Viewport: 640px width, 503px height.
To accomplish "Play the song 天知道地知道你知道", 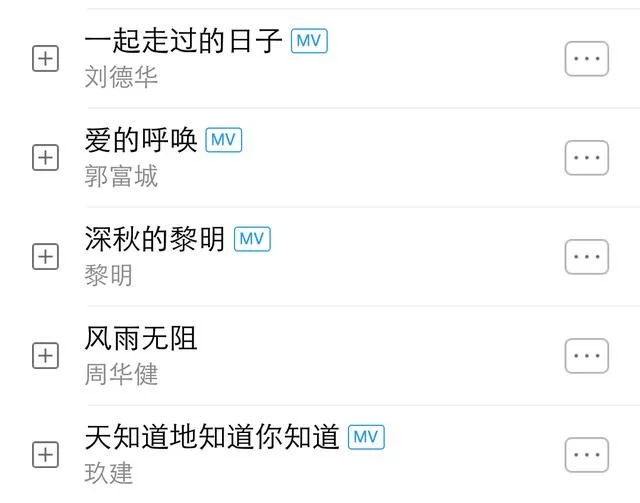I will 212,437.
